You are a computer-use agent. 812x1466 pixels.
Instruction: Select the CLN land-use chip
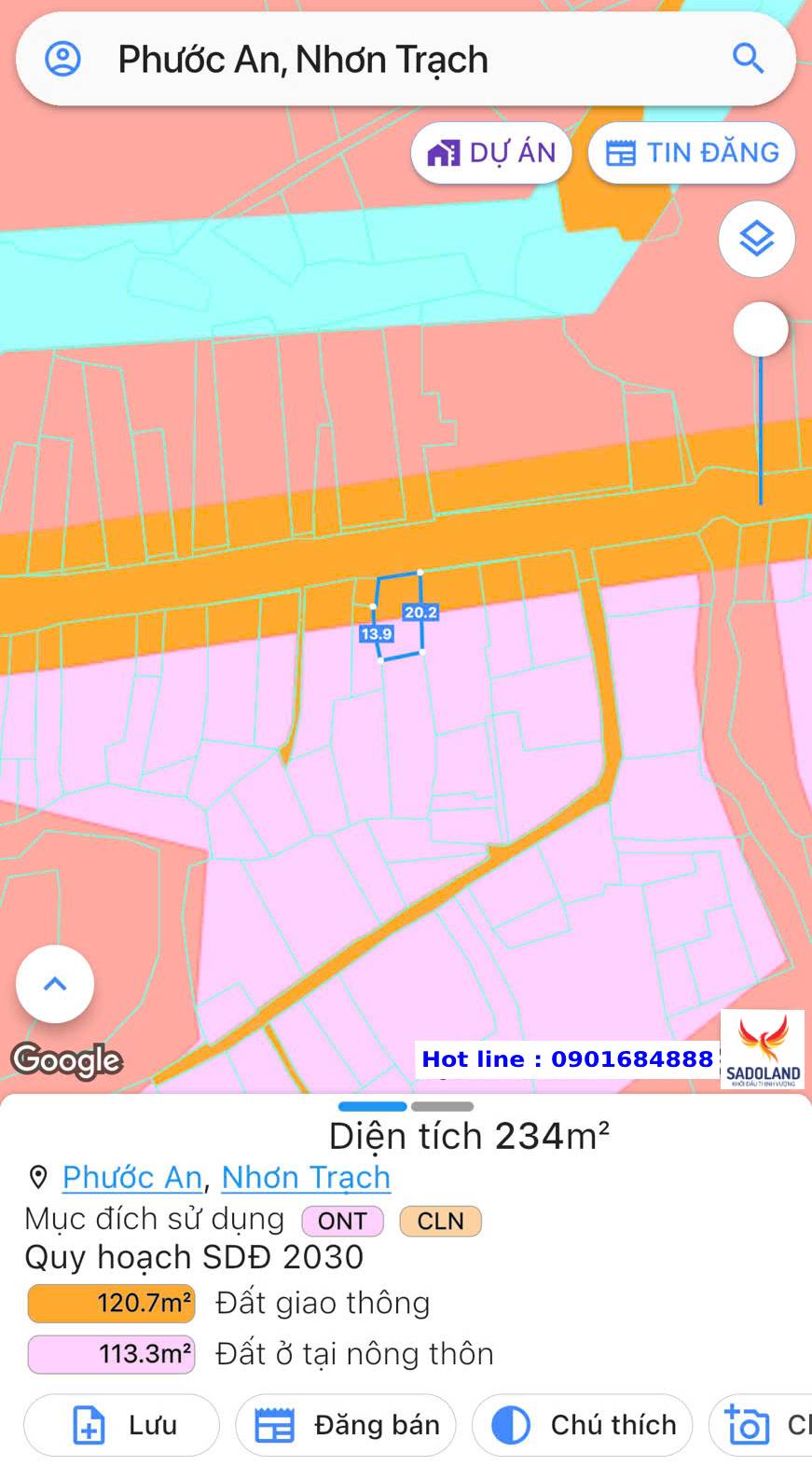tap(440, 1221)
